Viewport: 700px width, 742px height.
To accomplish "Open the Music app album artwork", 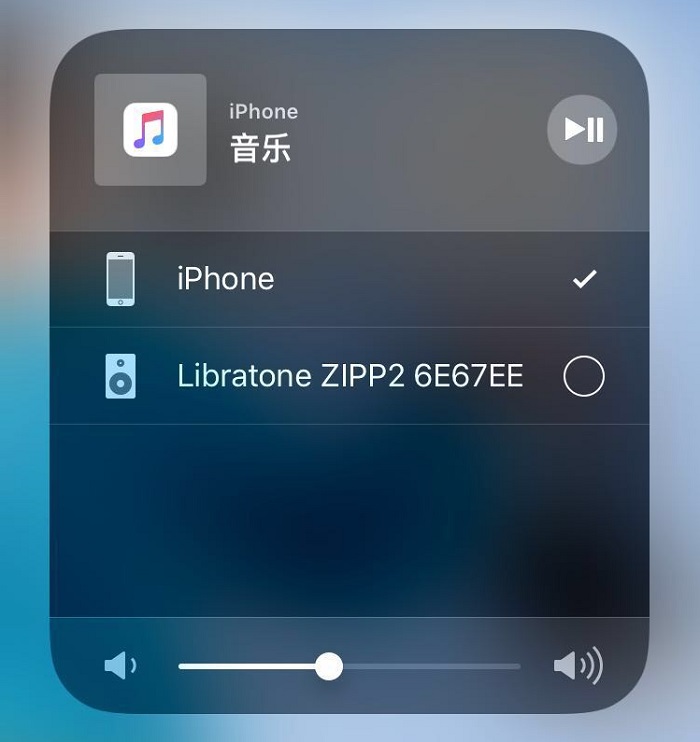I will click(x=150, y=130).
